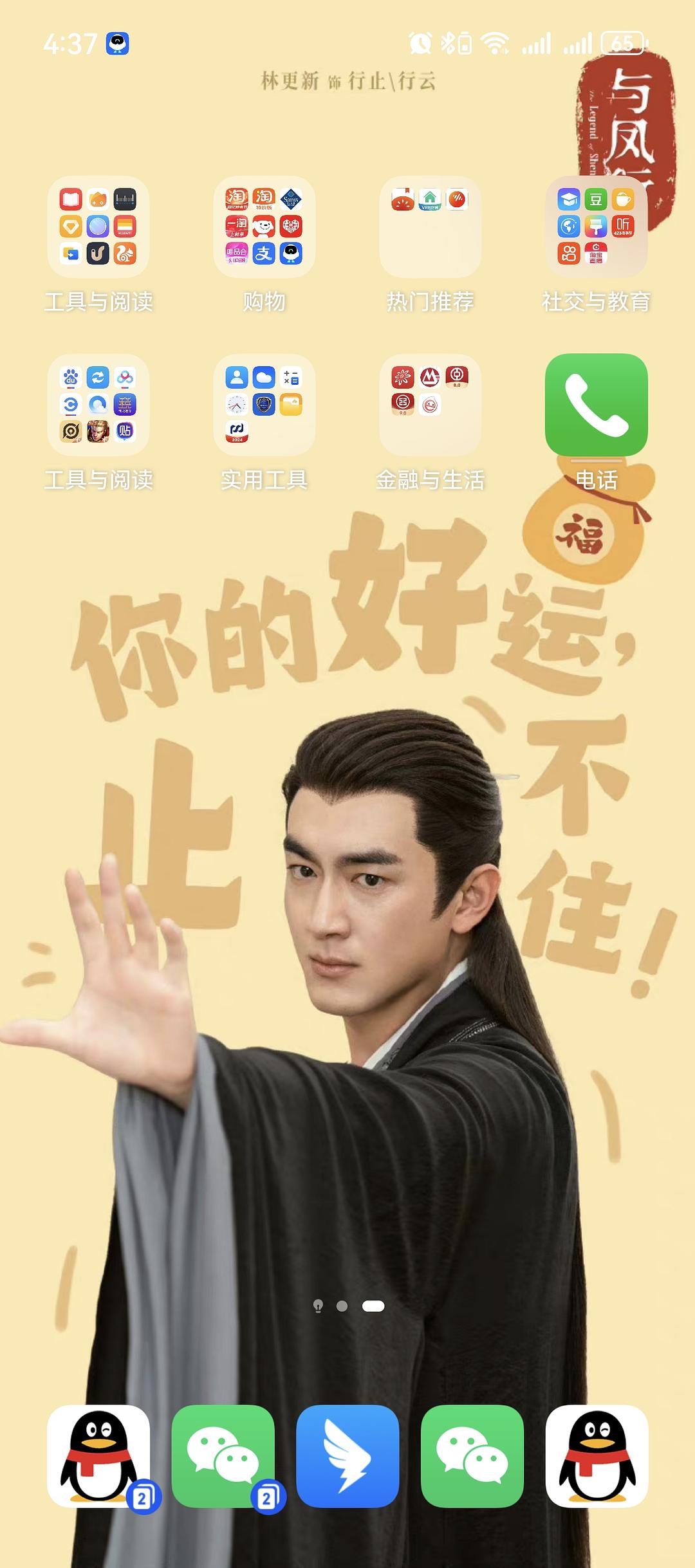The height and width of the screenshot is (1568, 695).
Task: Launch the WeChat app without a badge
Action: pyautogui.click(x=472, y=1455)
